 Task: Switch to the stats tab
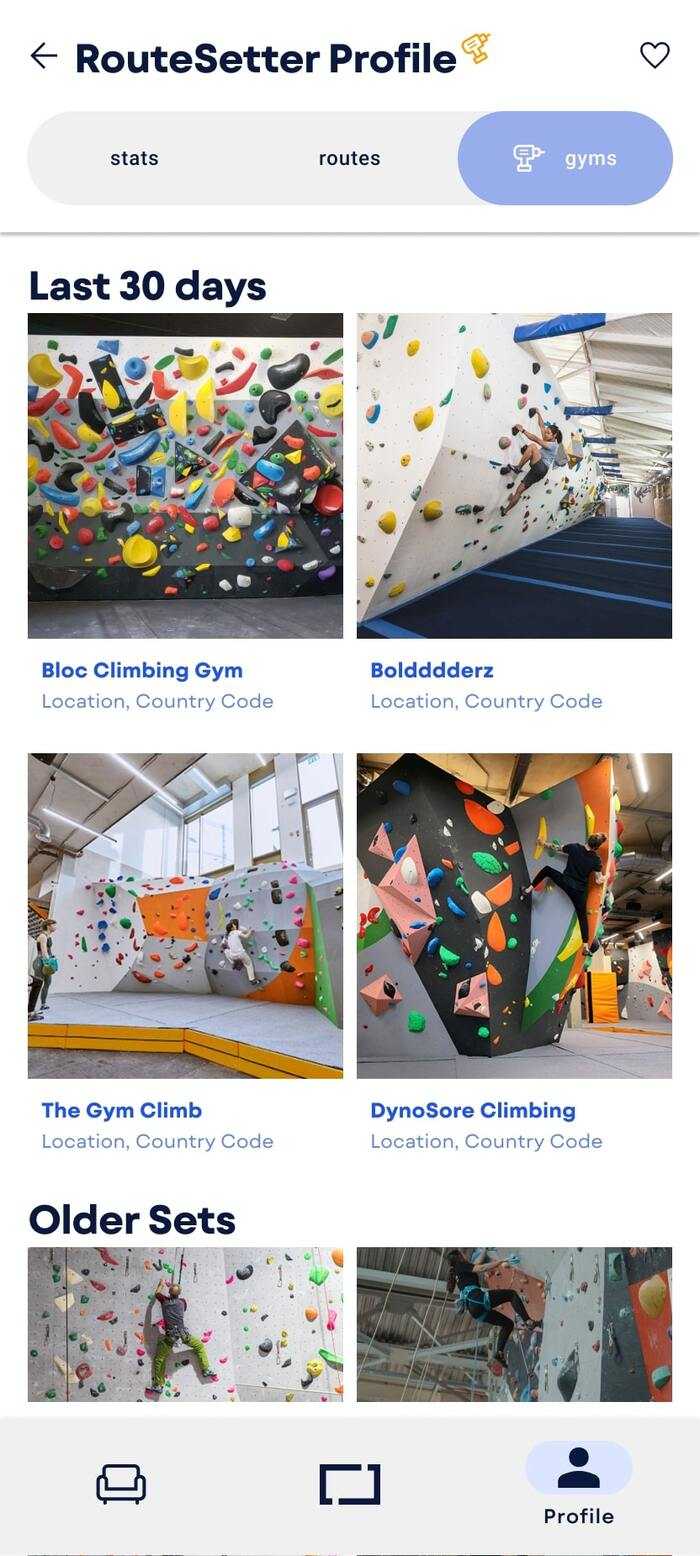(x=134, y=158)
